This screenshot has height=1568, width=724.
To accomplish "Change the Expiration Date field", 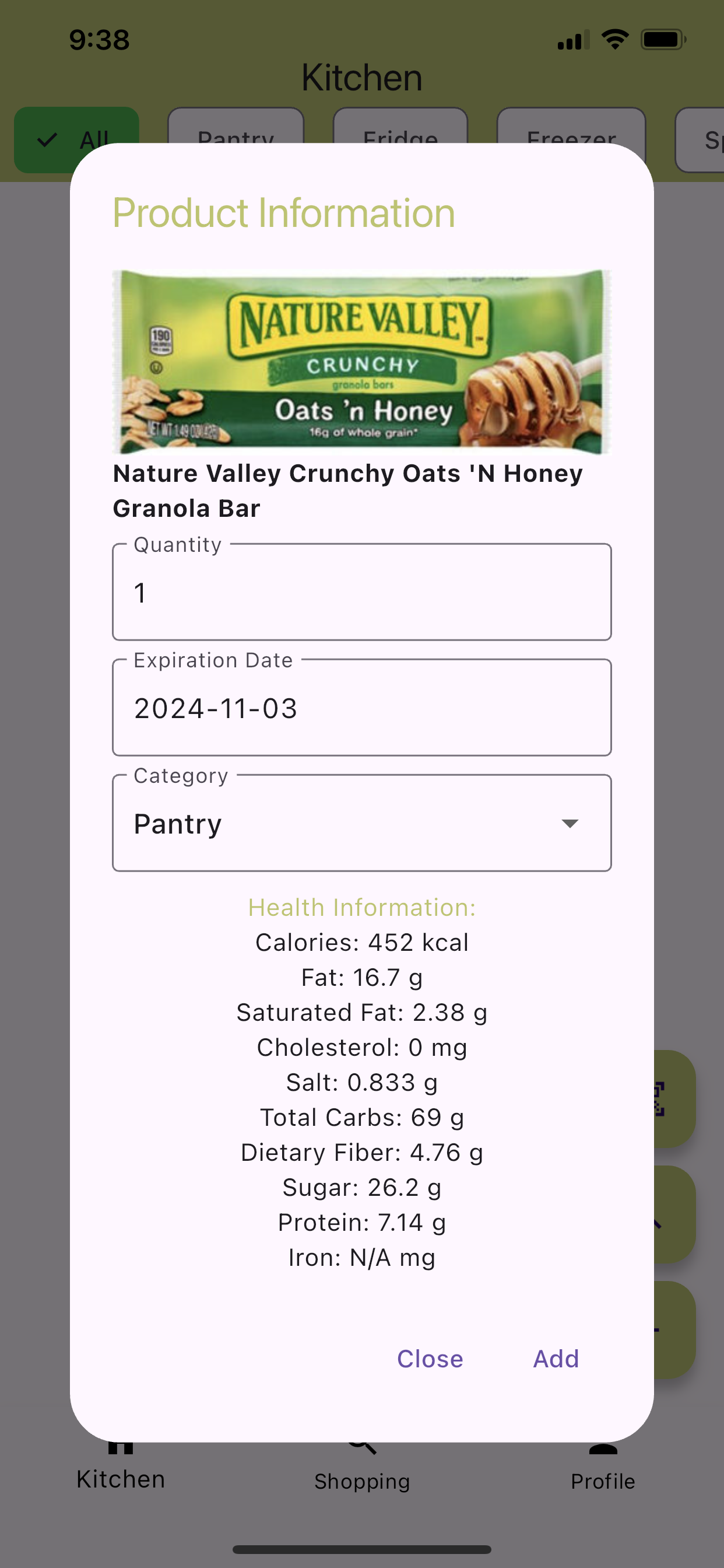I will click(x=361, y=708).
